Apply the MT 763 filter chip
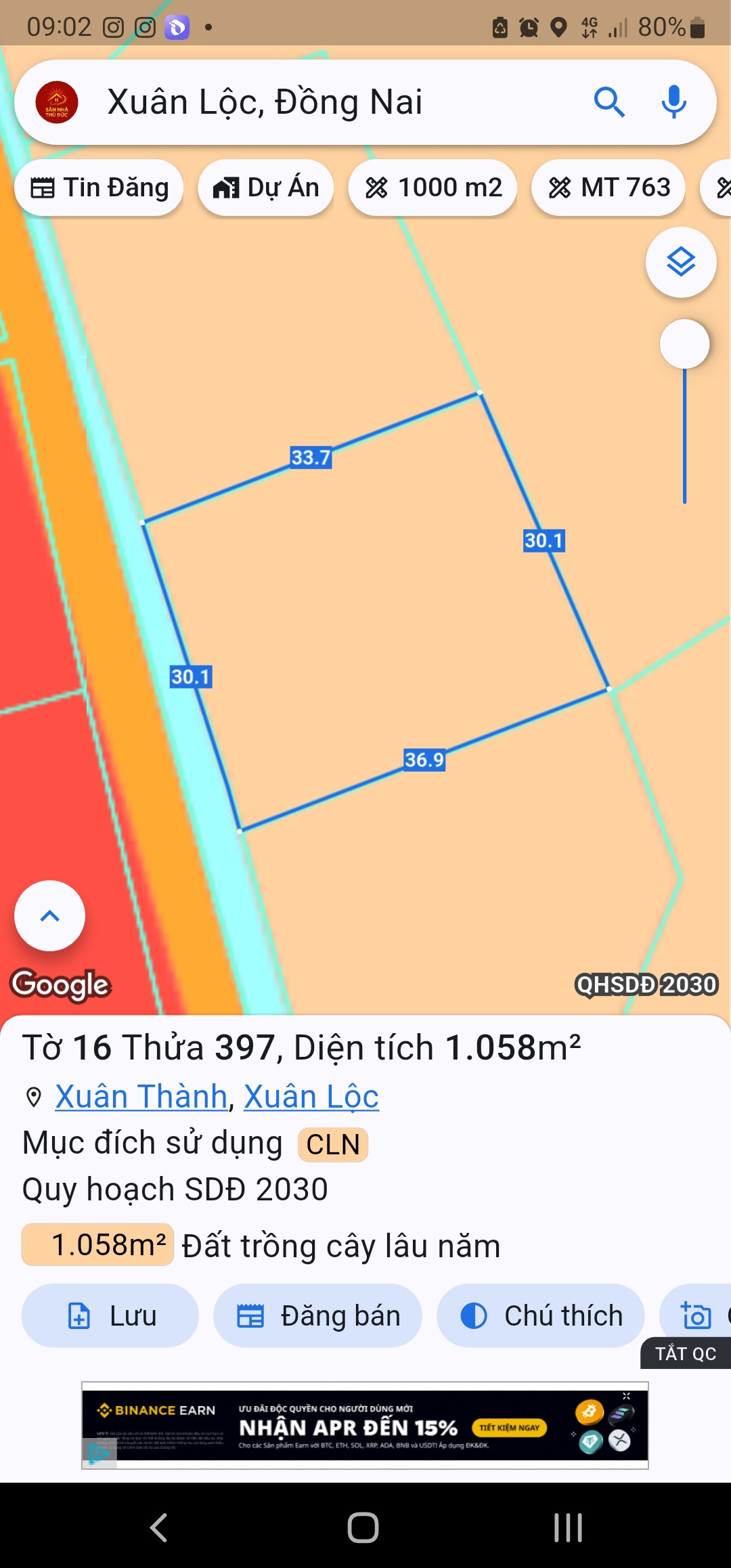This screenshot has width=731, height=1568. [608, 188]
